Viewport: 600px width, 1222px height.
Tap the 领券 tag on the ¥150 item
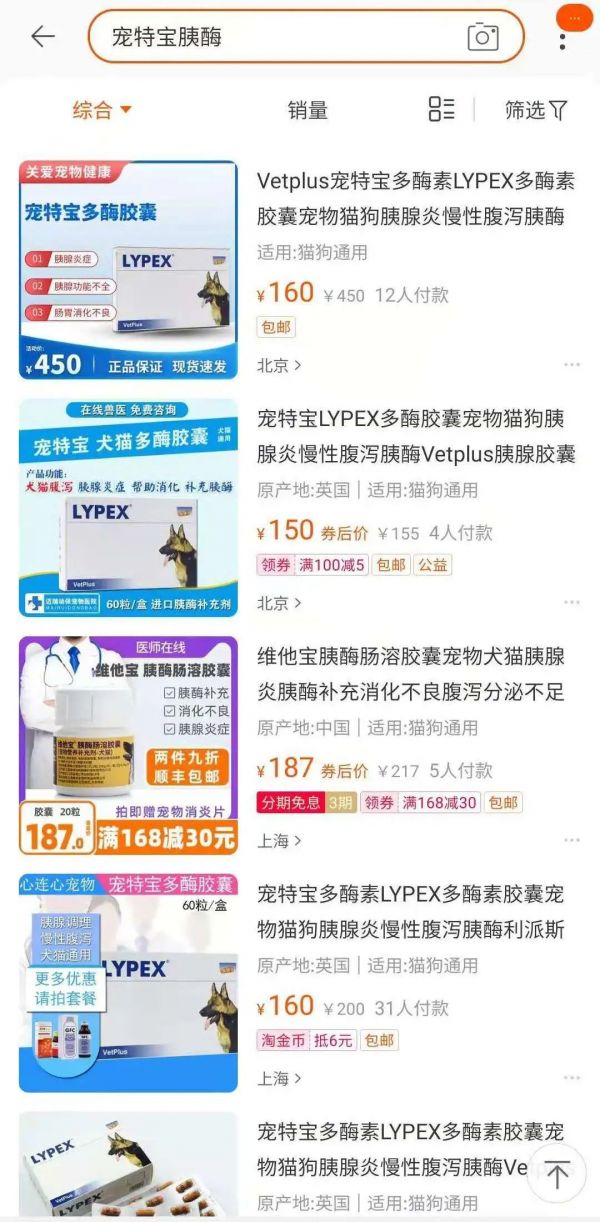pyautogui.click(x=276, y=565)
